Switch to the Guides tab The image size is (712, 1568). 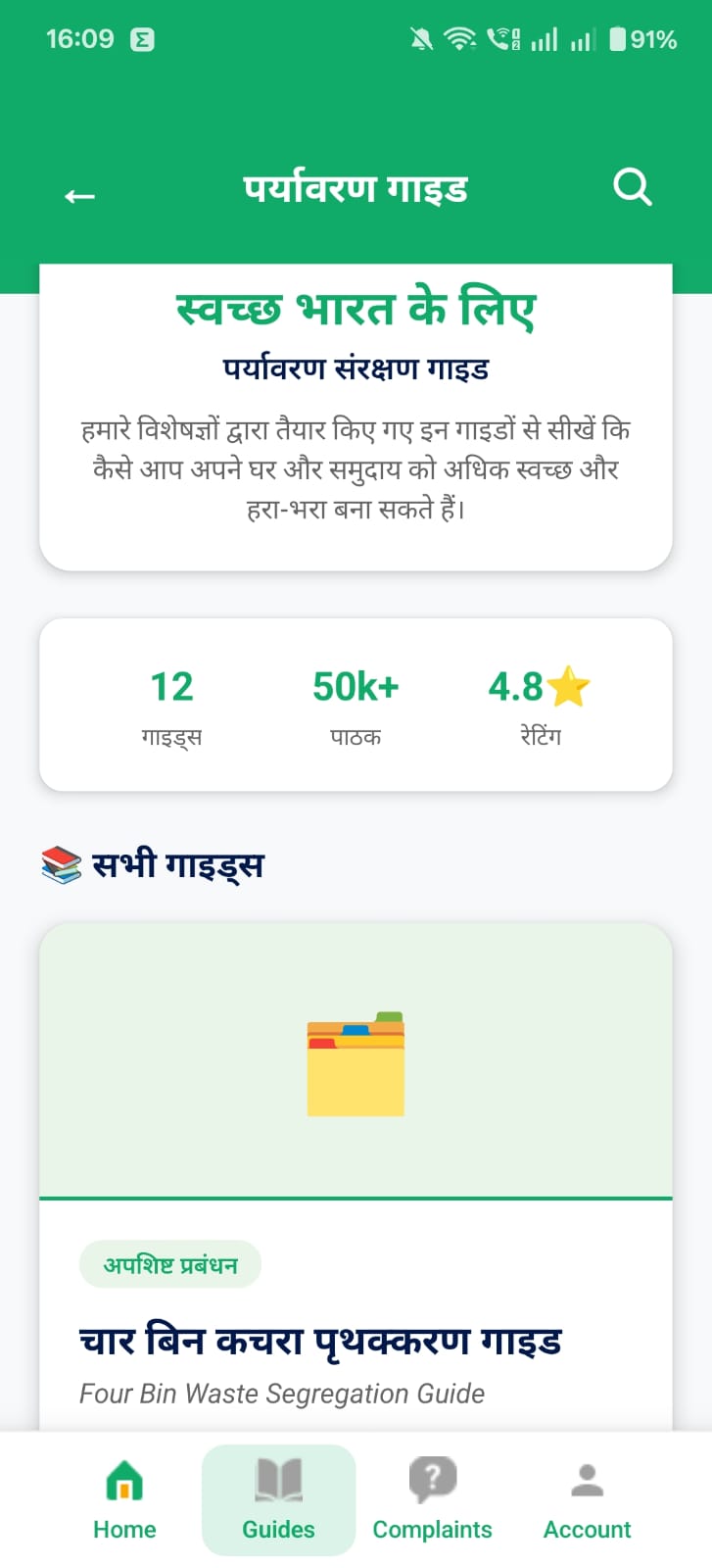[x=278, y=1529]
